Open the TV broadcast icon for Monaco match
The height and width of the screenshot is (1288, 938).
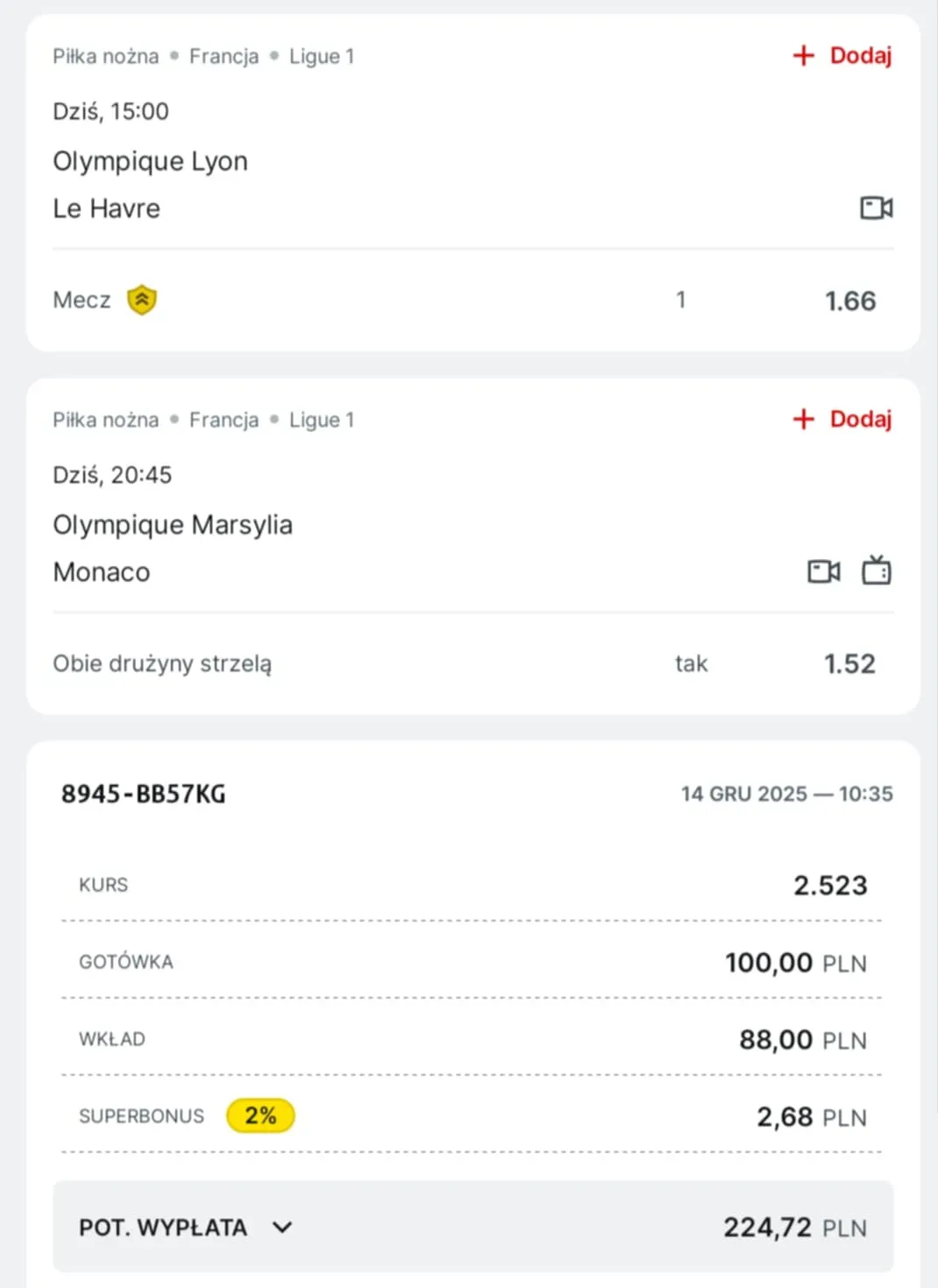tap(877, 570)
